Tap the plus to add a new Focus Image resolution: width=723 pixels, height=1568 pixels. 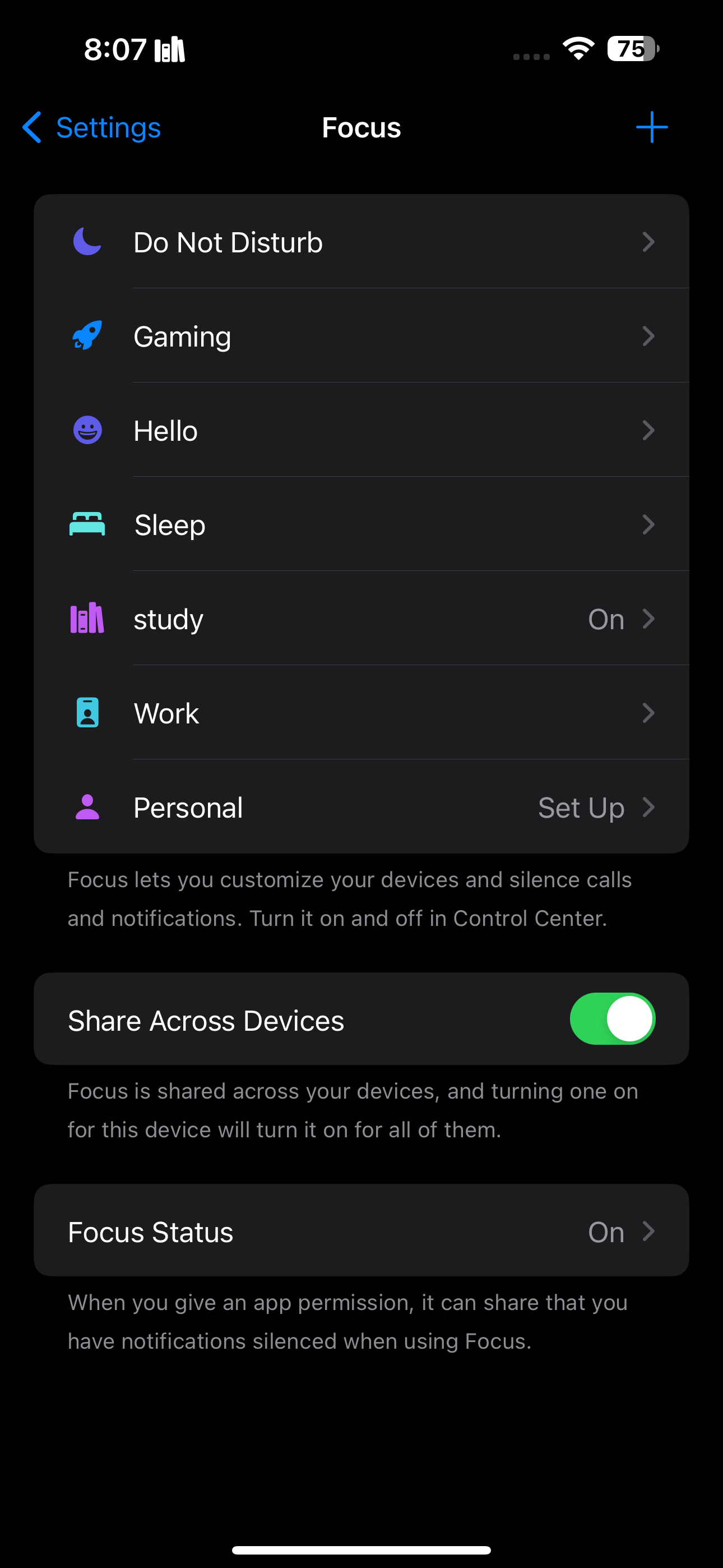click(651, 127)
